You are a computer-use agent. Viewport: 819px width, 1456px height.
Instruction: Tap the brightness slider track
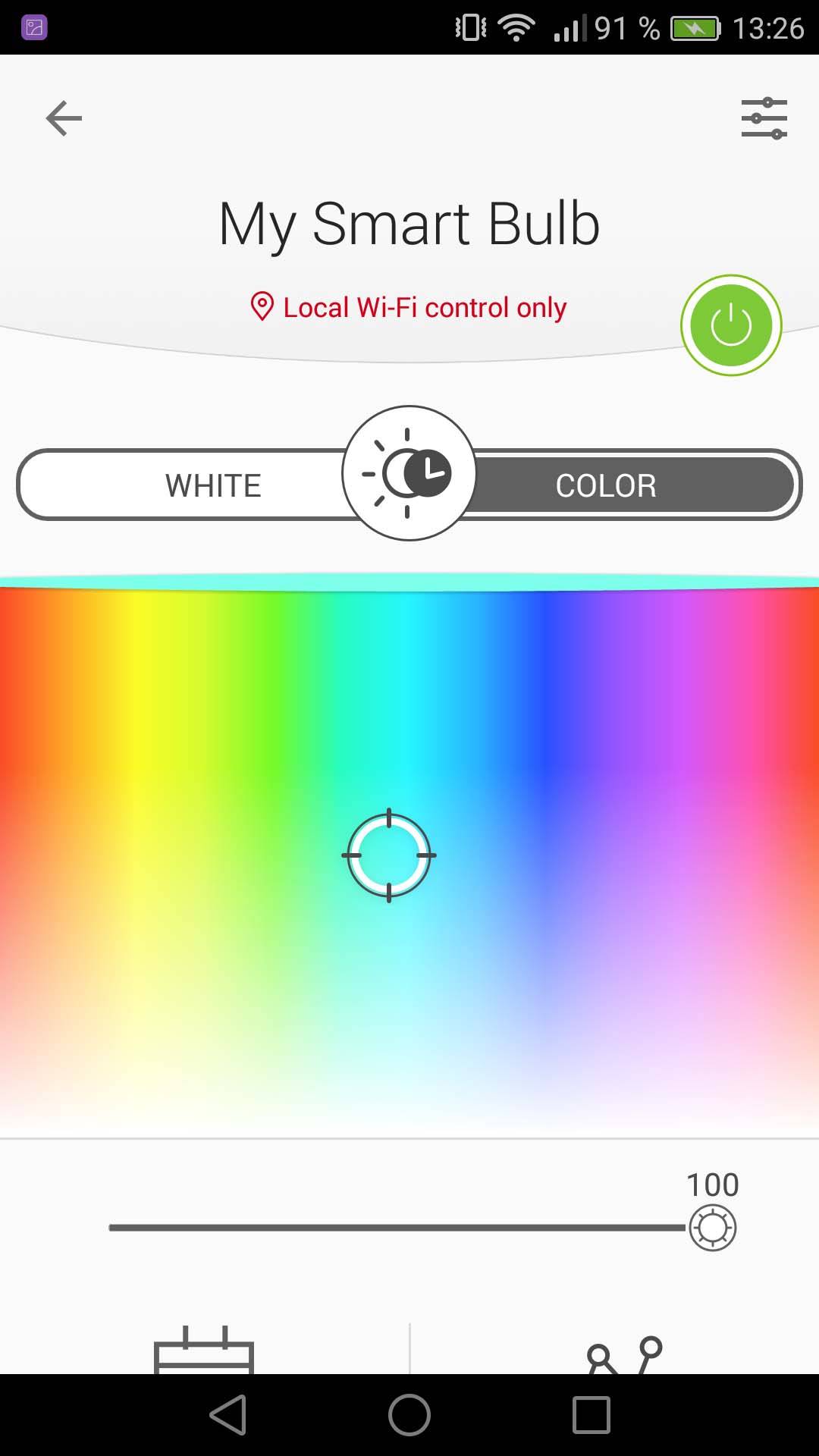point(394,1228)
